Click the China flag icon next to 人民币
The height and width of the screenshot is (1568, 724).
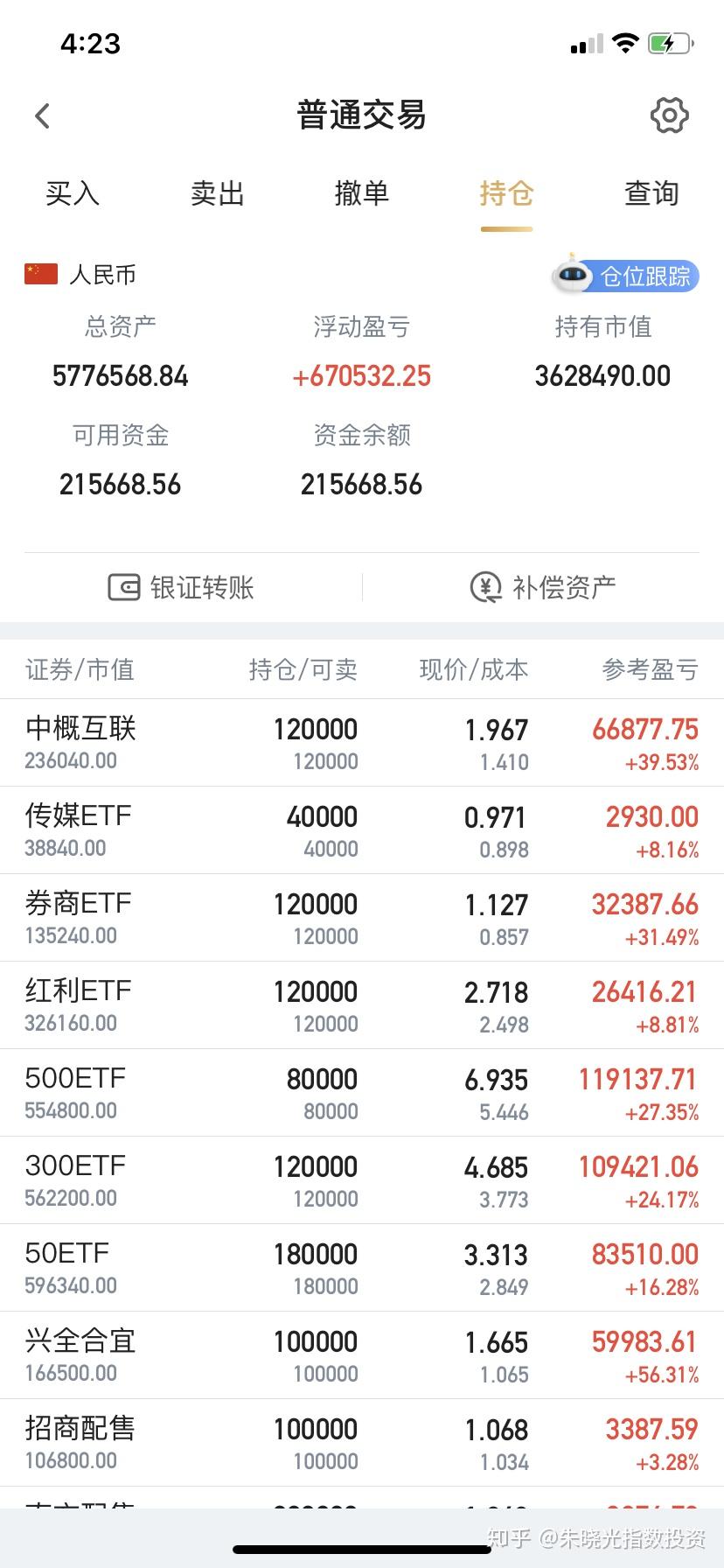(x=39, y=274)
